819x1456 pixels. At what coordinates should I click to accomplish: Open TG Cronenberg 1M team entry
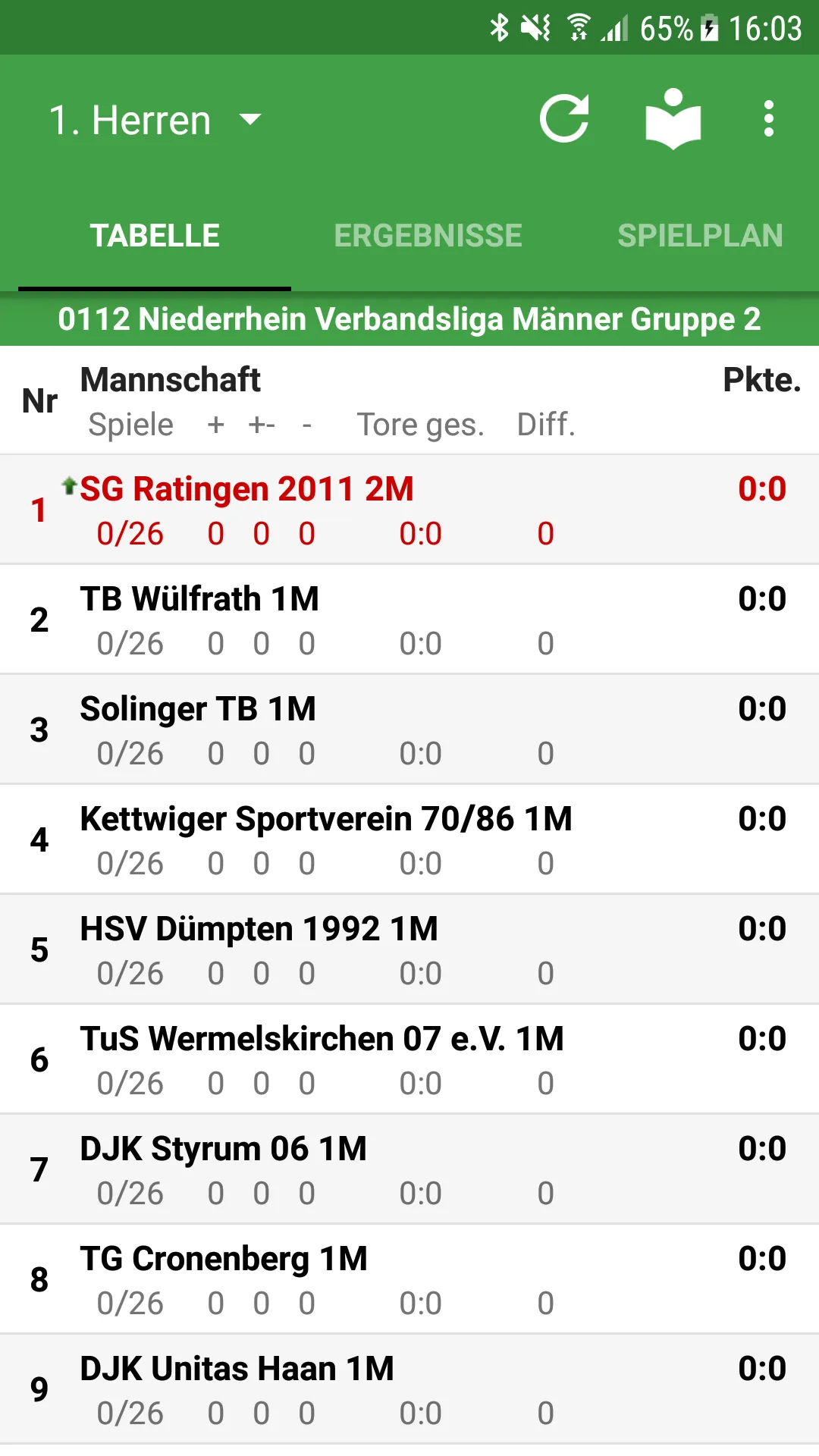coord(409,1279)
